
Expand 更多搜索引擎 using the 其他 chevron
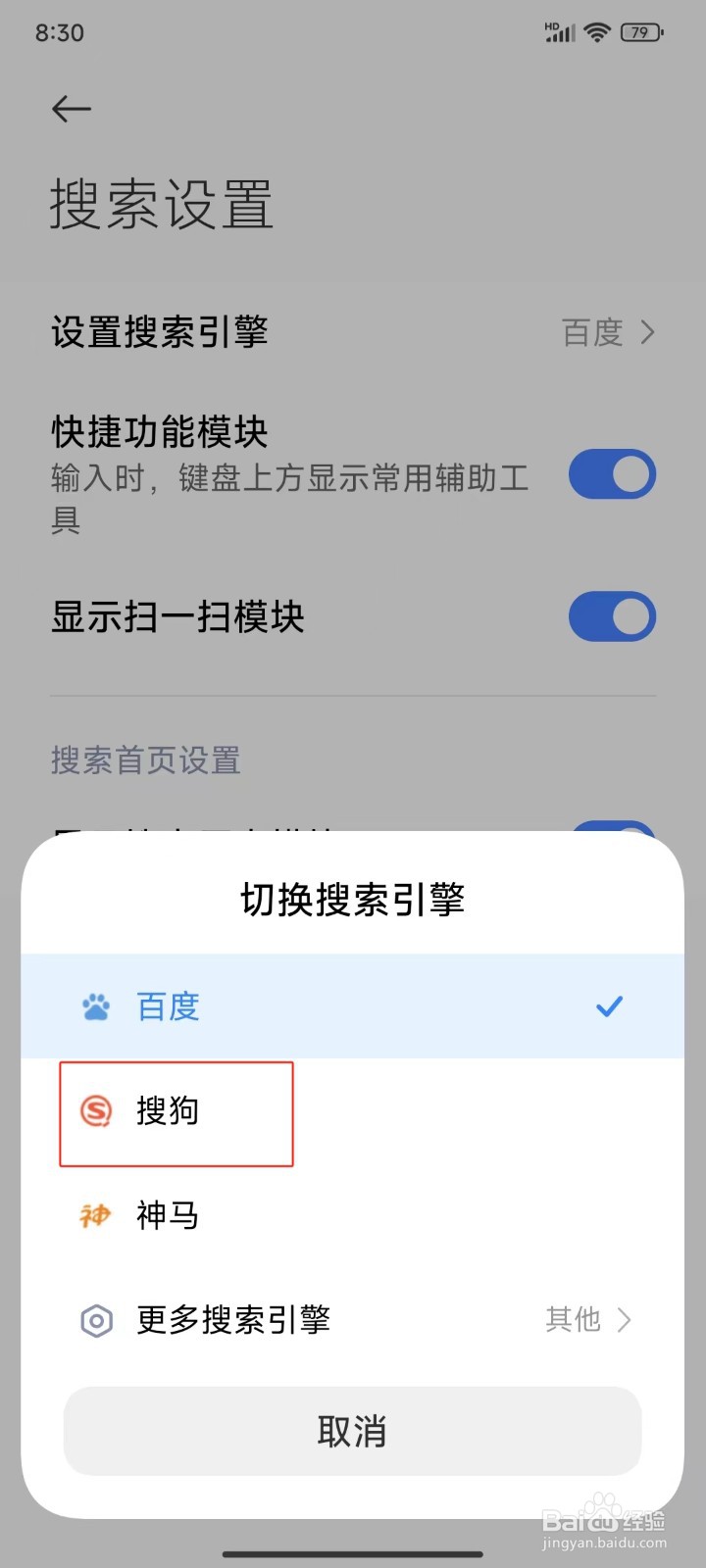tap(625, 1321)
